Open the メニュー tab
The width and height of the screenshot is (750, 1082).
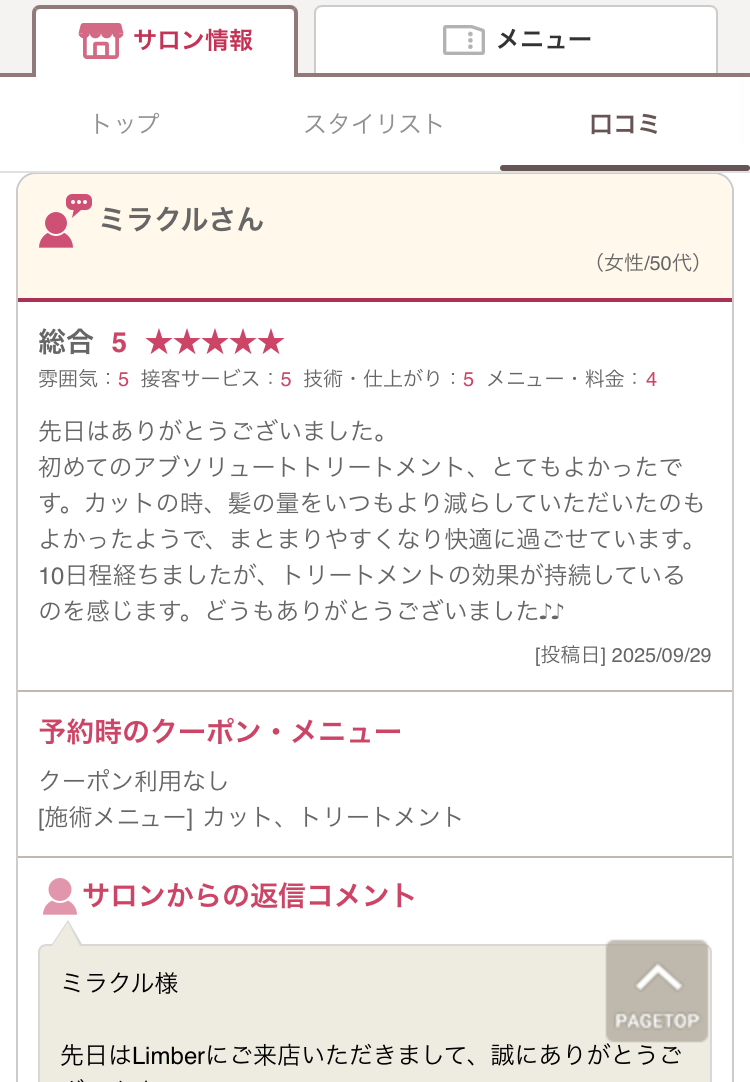pos(516,40)
